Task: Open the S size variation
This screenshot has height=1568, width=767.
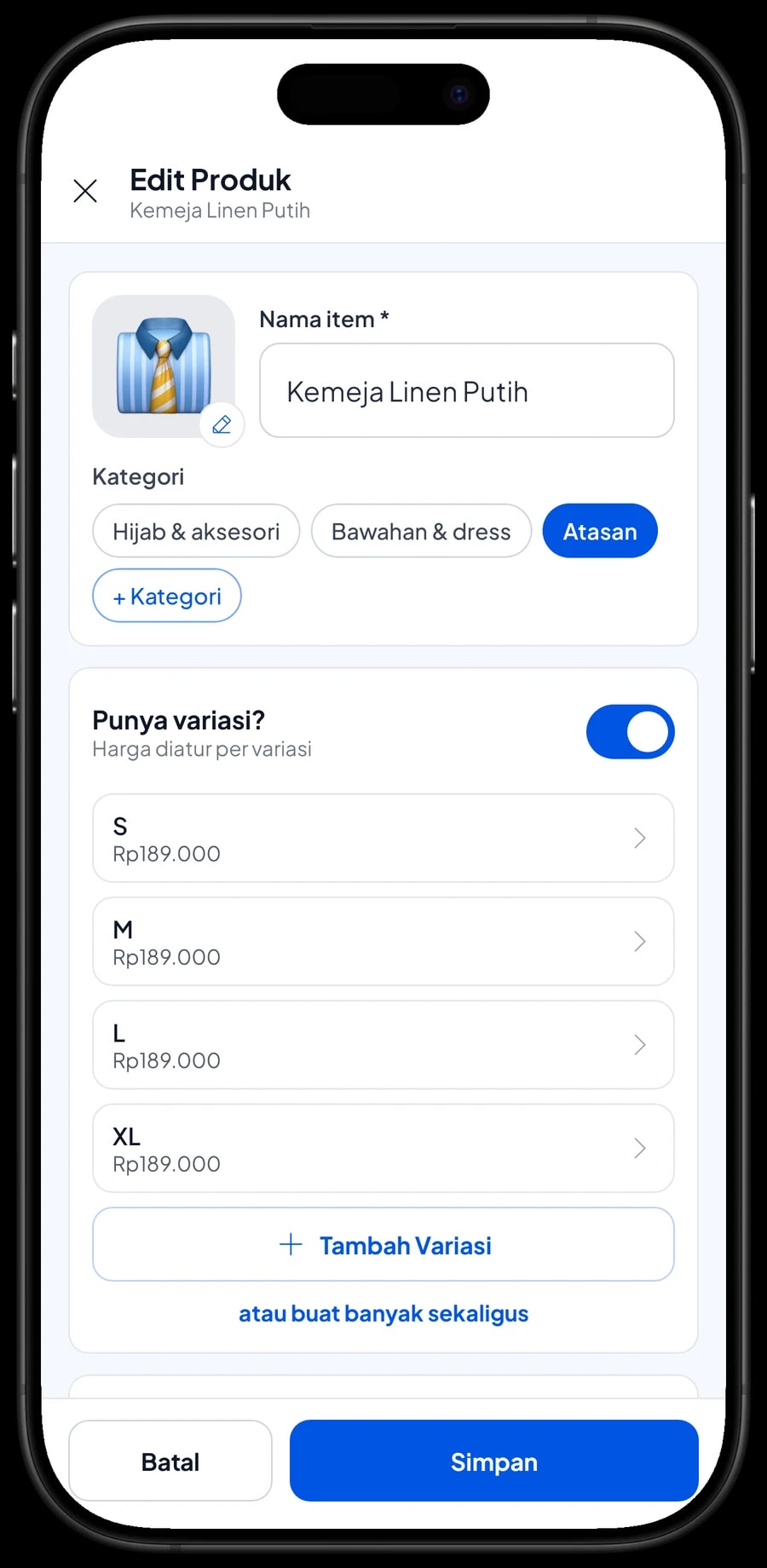Action: [x=383, y=839]
